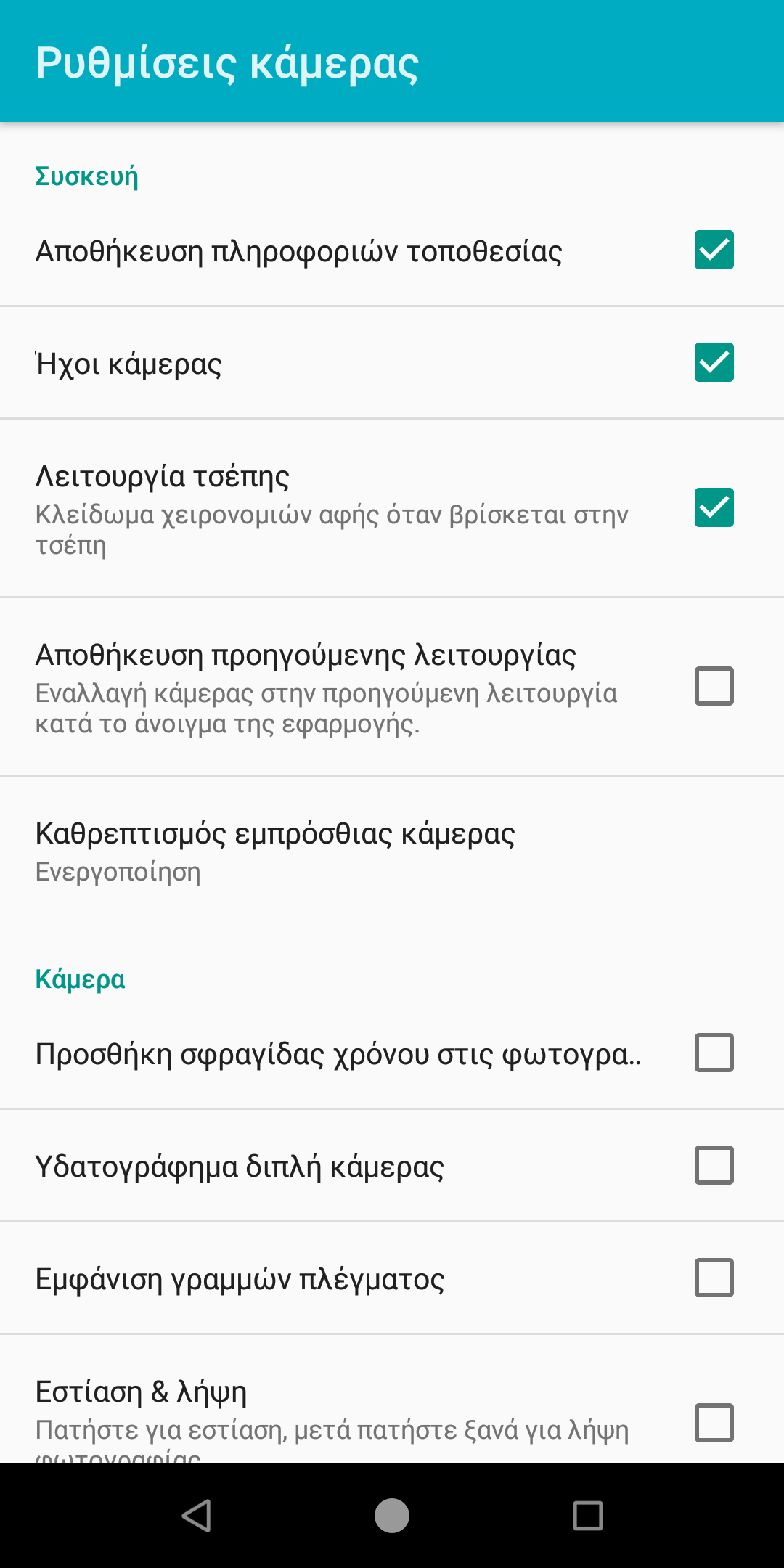Open recent apps overview
The image size is (784, 1568).
click(x=587, y=1516)
